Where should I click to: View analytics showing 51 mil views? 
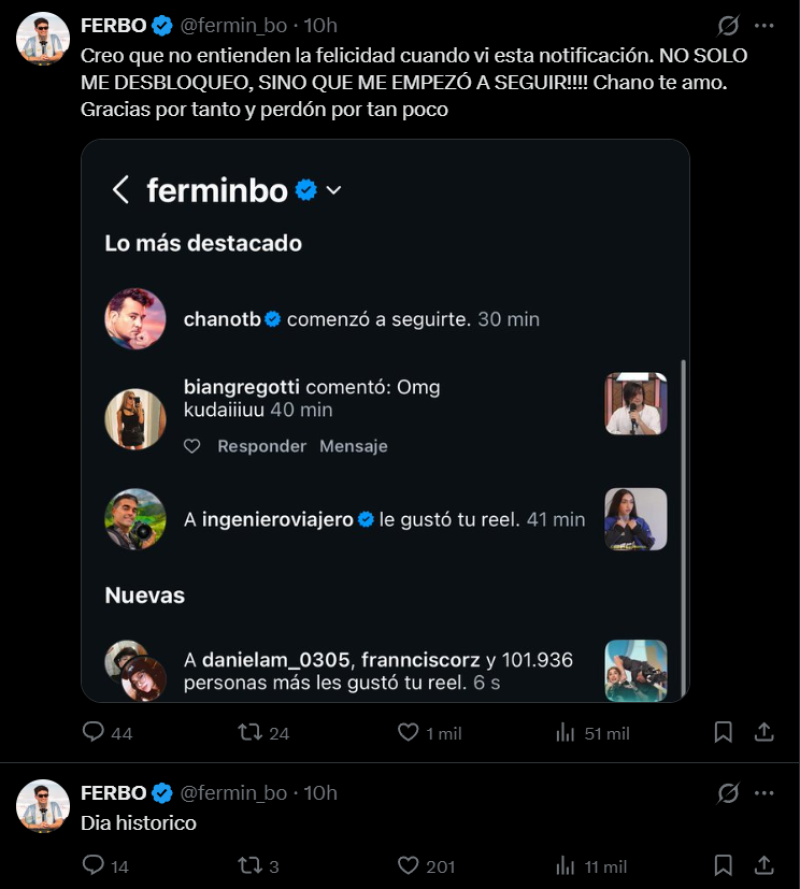(x=566, y=733)
